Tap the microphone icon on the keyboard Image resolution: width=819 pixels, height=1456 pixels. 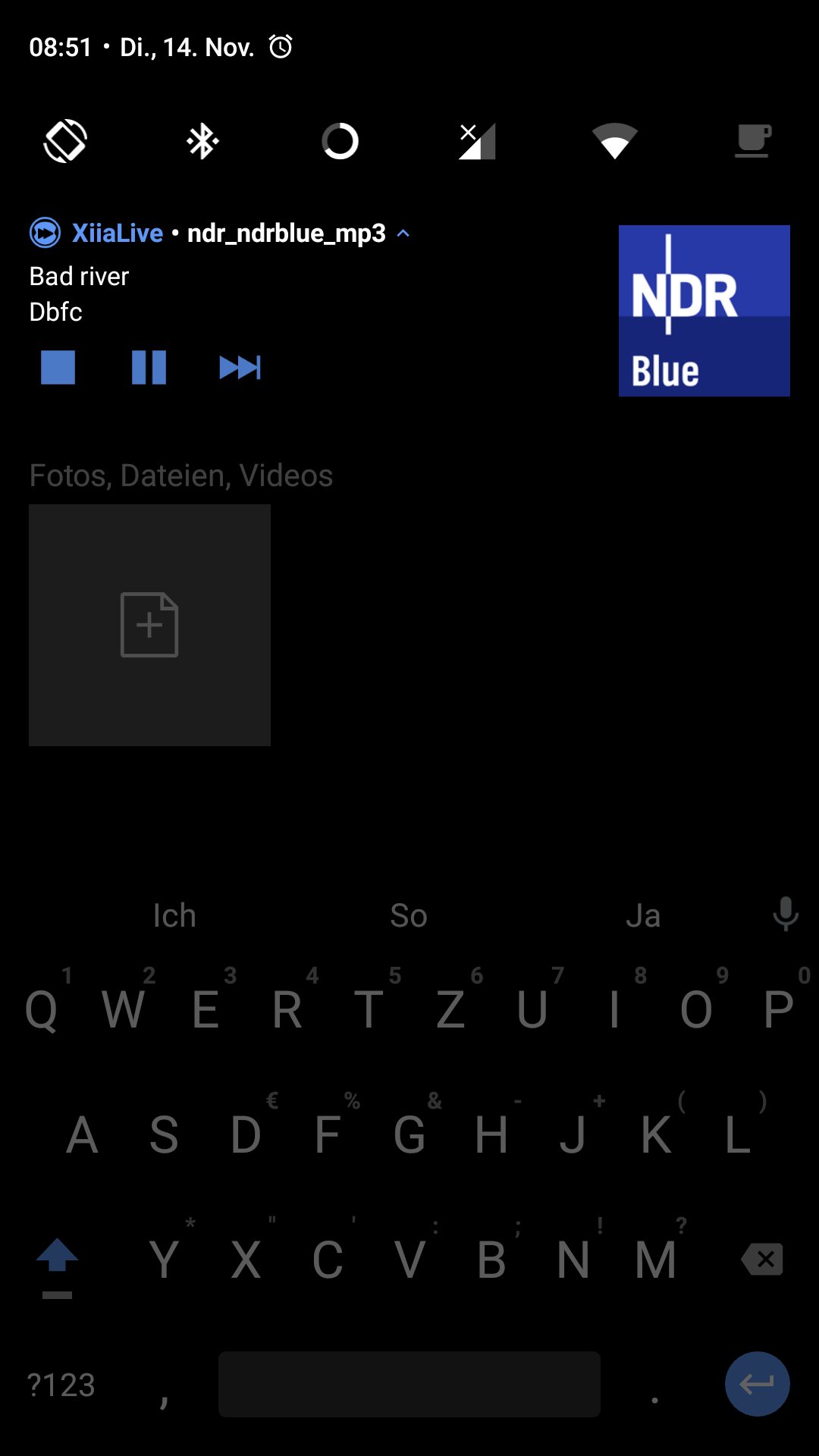(785, 914)
